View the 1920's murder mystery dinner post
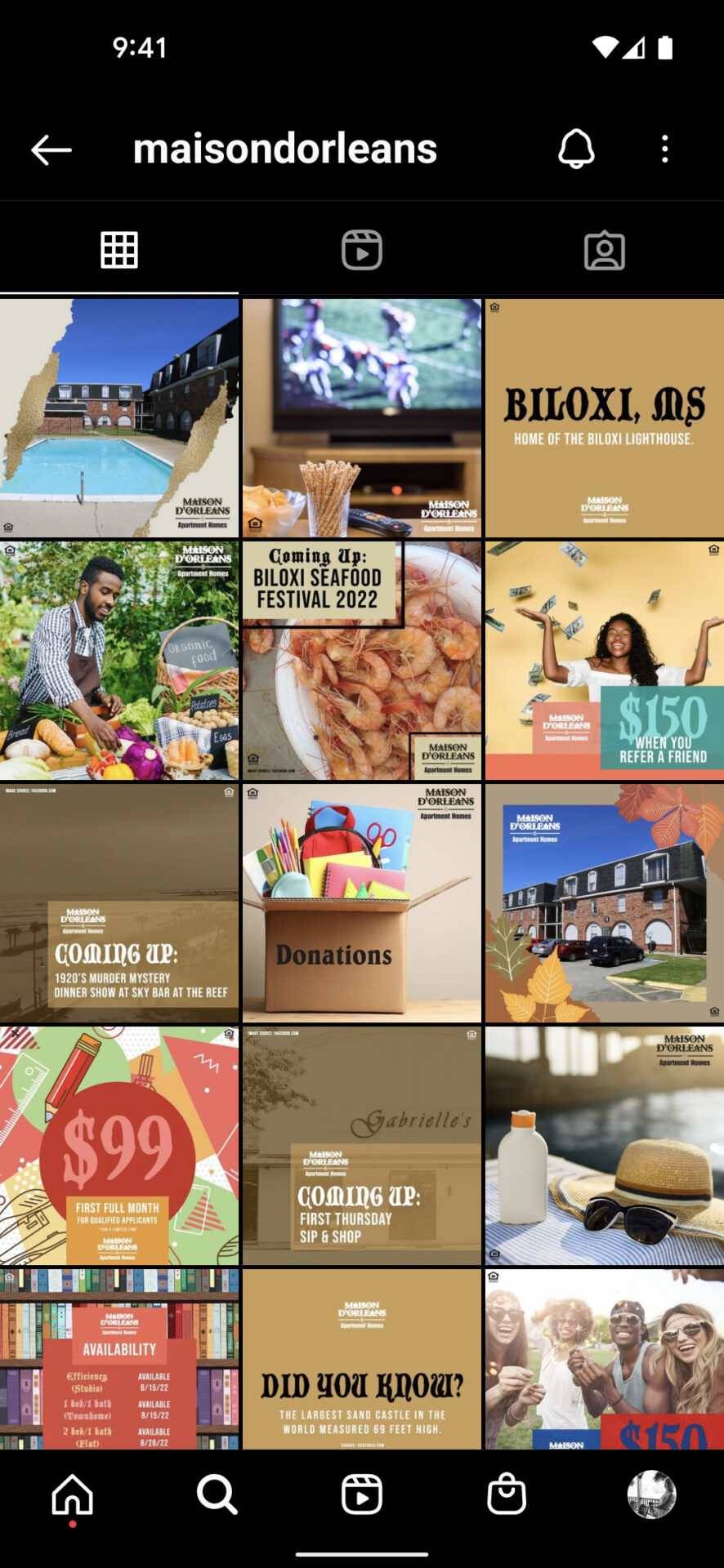The width and height of the screenshot is (724, 1568). point(119,902)
